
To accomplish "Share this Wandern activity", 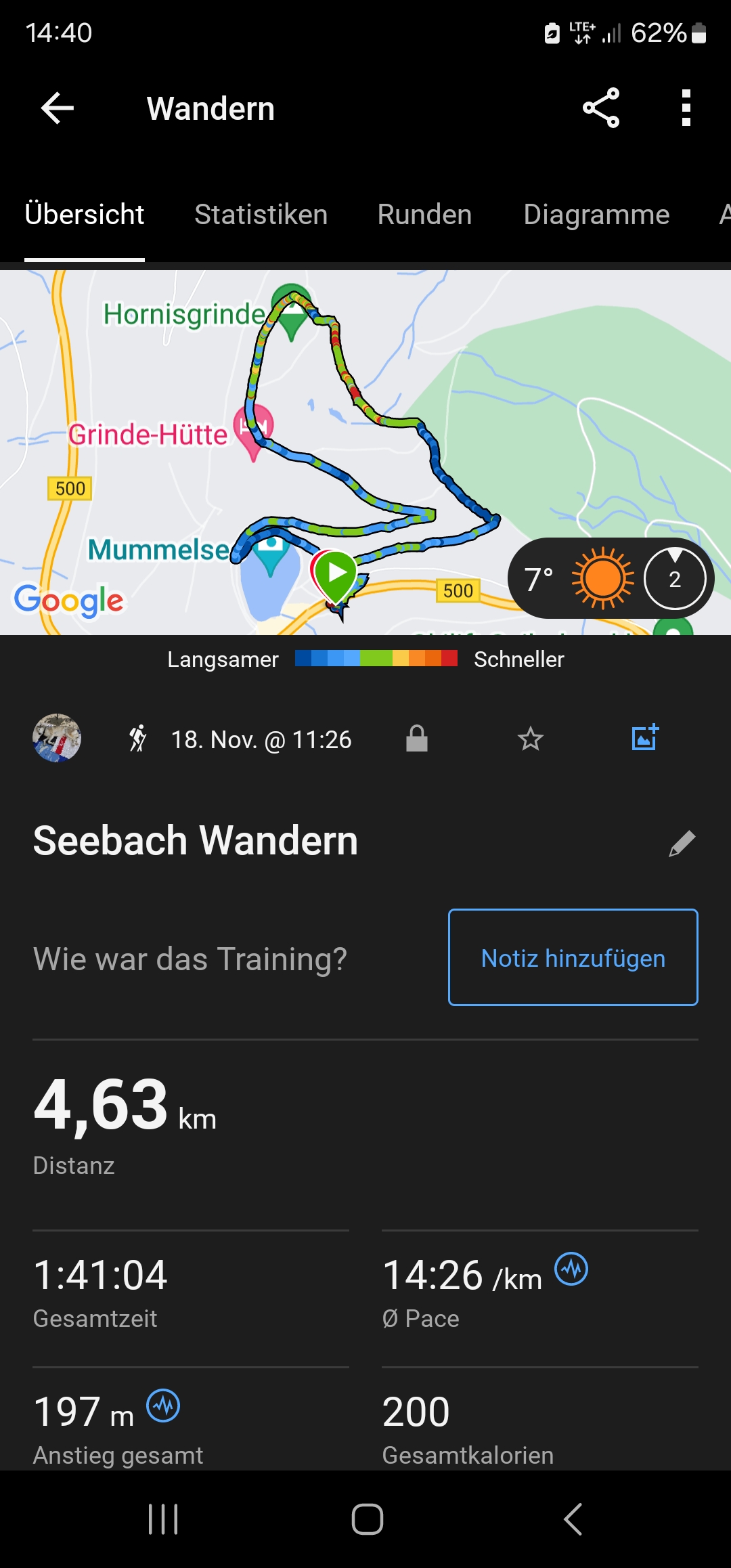I will click(601, 108).
